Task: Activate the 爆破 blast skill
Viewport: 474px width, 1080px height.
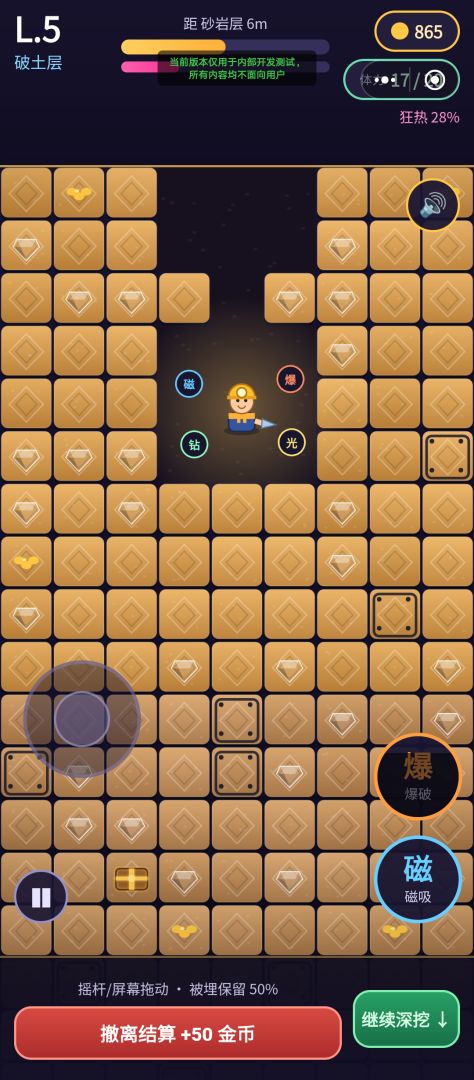Action: click(x=418, y=776)
